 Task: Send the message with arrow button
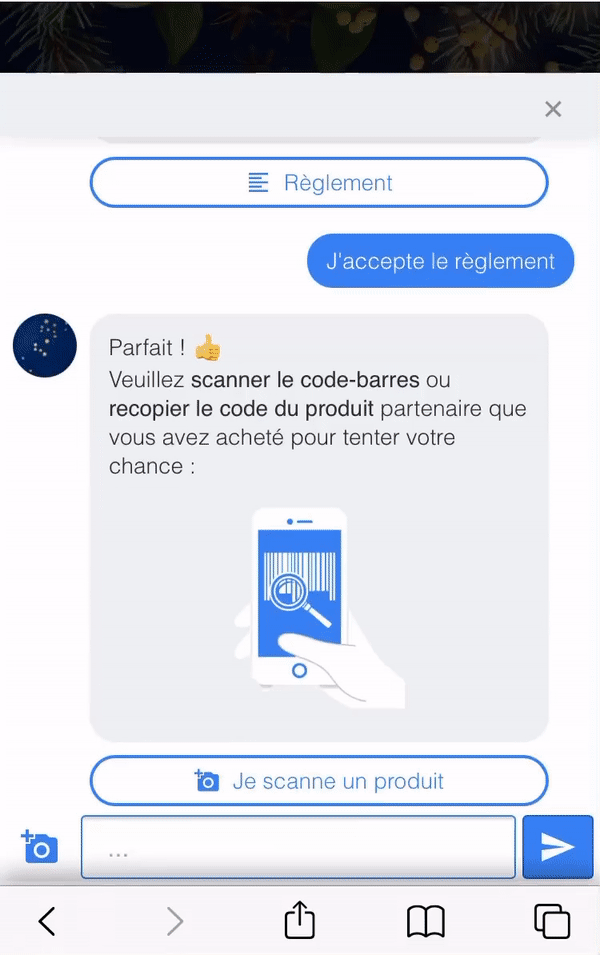pos(557,847)
